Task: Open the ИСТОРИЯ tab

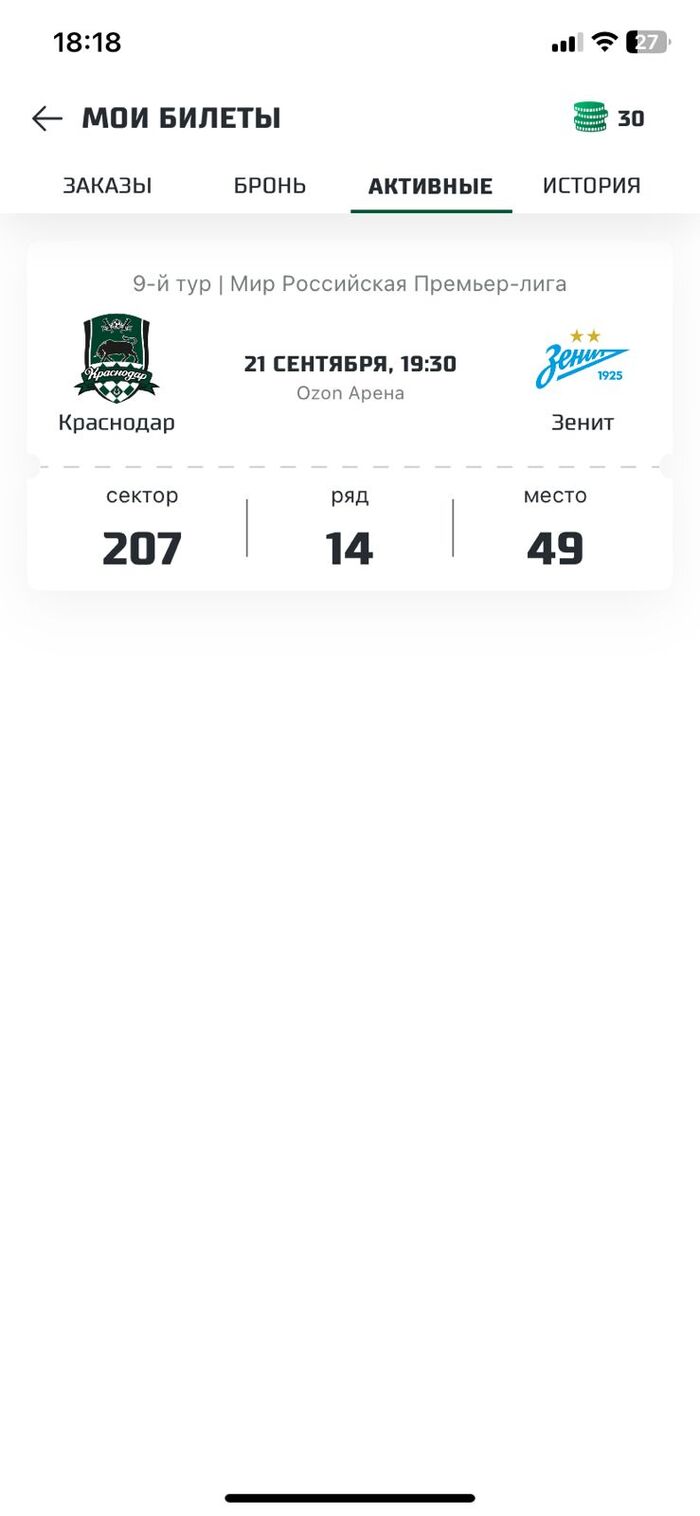Action: coord(591,186)
